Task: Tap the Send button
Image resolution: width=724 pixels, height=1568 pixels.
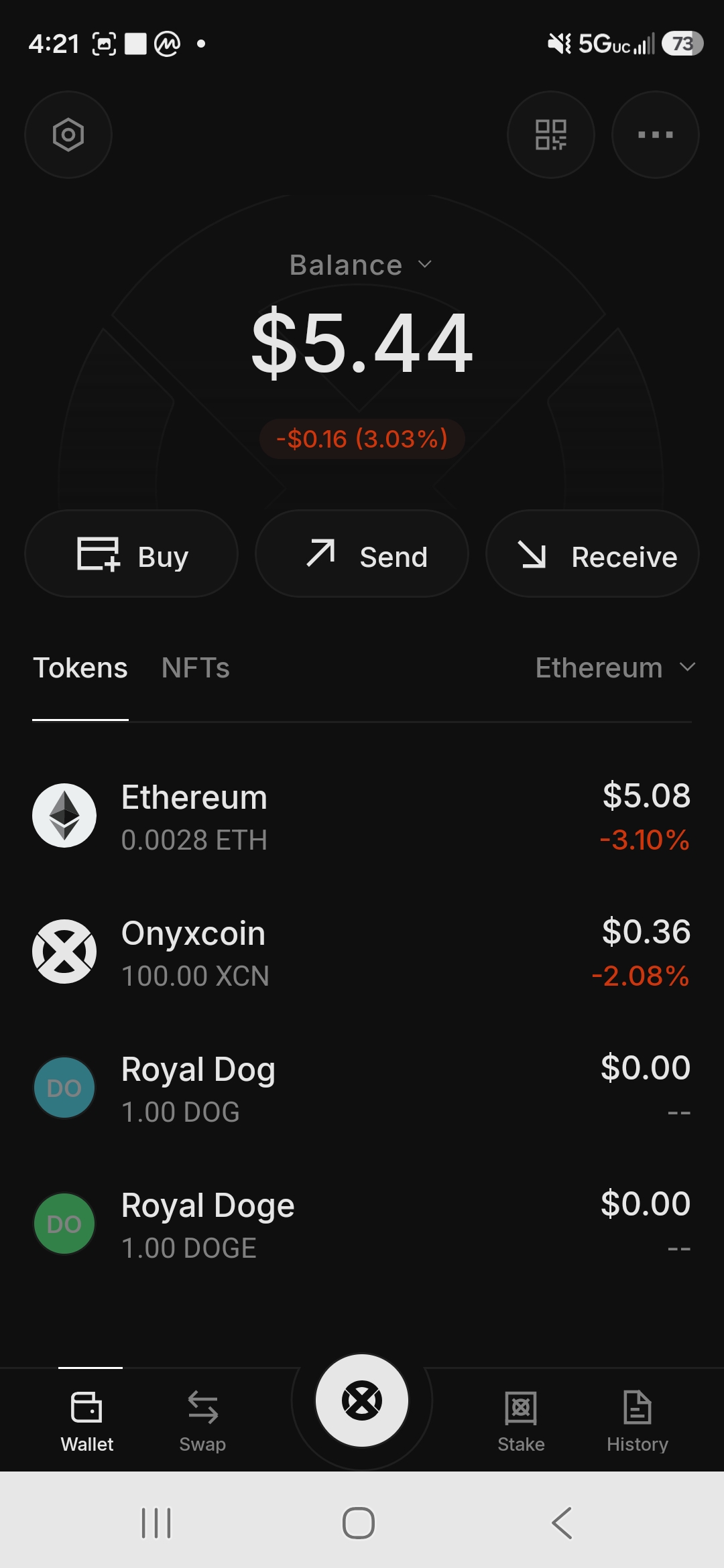Action: click(x=362, y=553)
